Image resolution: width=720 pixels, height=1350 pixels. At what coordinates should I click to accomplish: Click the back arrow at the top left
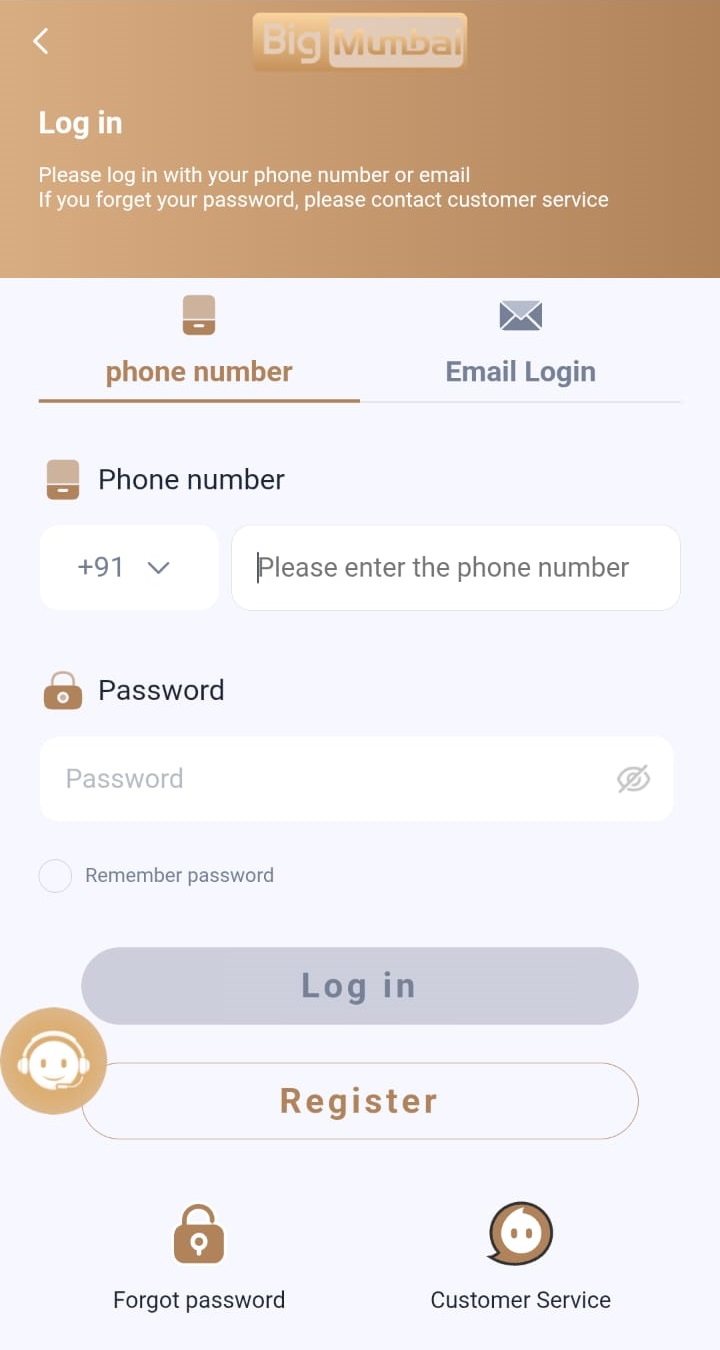(x=39, y=41)
